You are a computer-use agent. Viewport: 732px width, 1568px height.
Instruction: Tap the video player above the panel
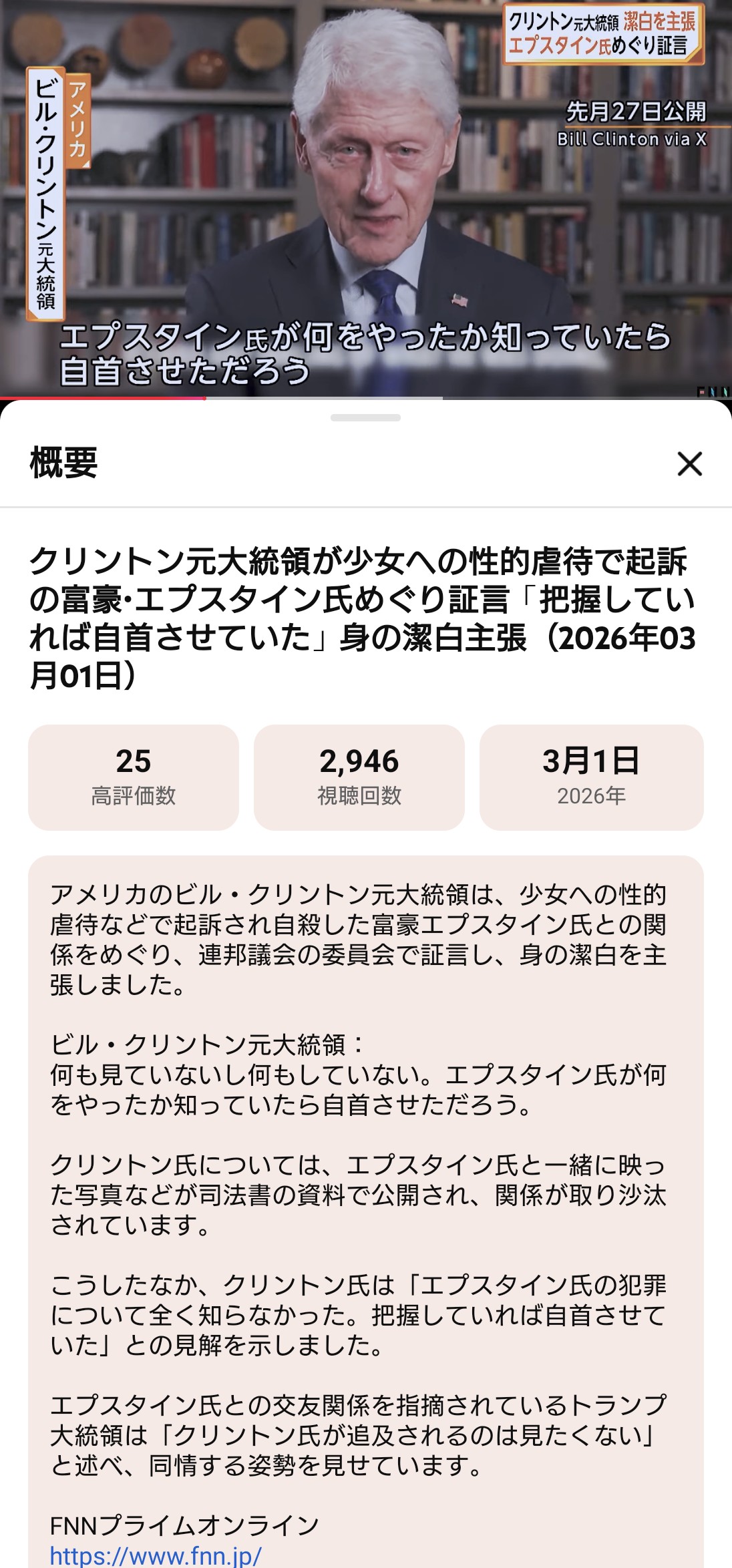tap(366, 200)
